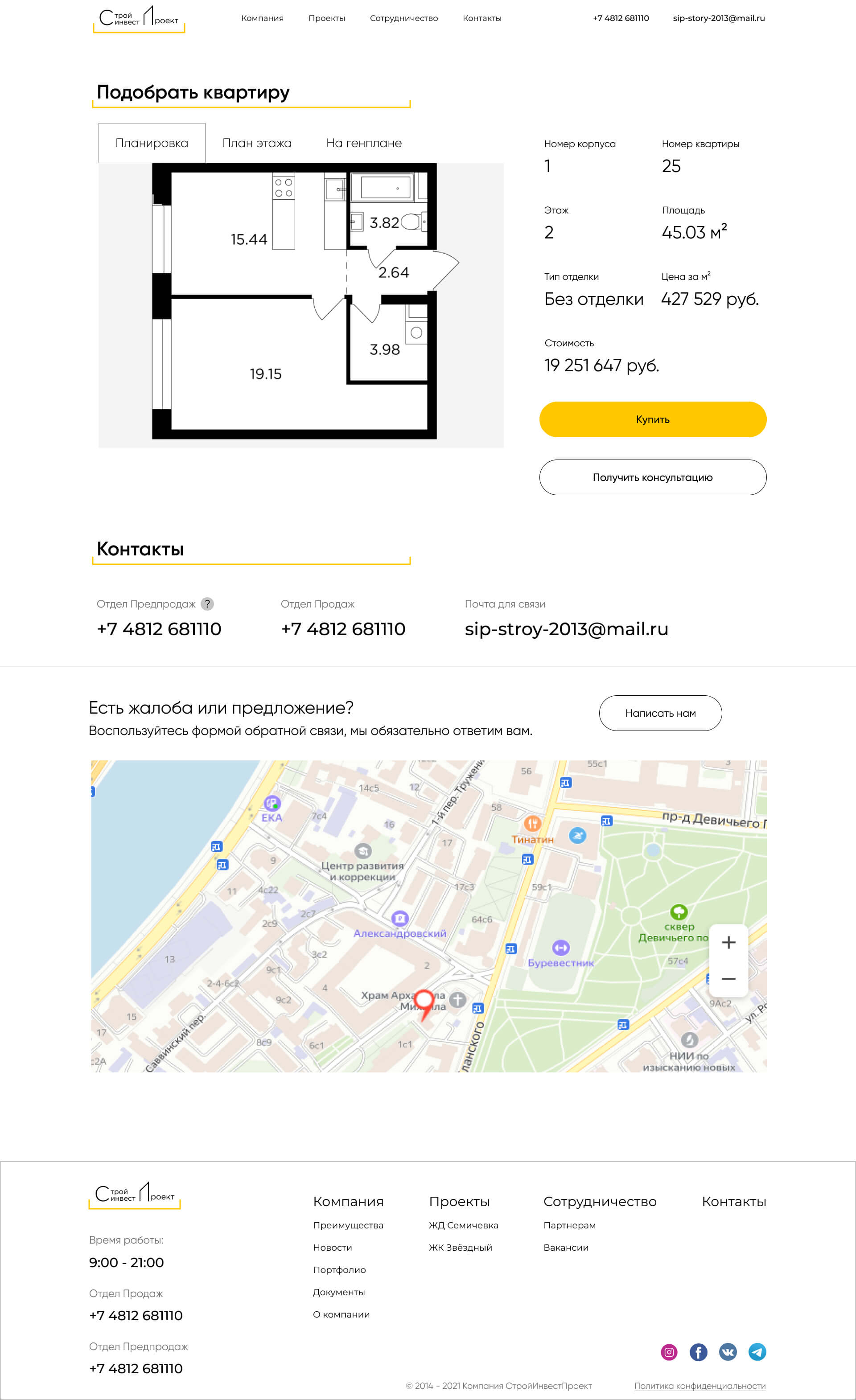Open Проекты in the top navigation
This screenshot has height=1400, width=856.
pos(326,18)
